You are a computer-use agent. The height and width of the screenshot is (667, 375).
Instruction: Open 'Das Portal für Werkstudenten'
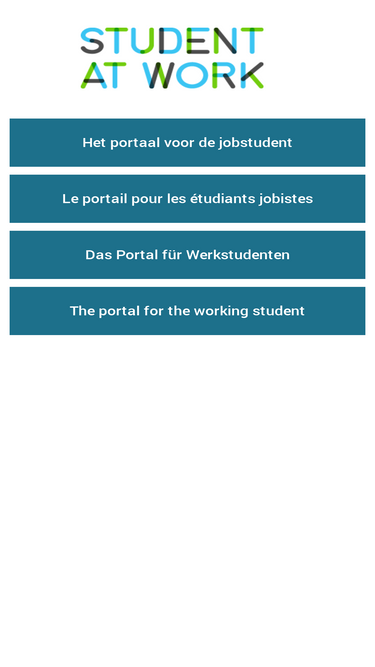[x=187, y=255]
